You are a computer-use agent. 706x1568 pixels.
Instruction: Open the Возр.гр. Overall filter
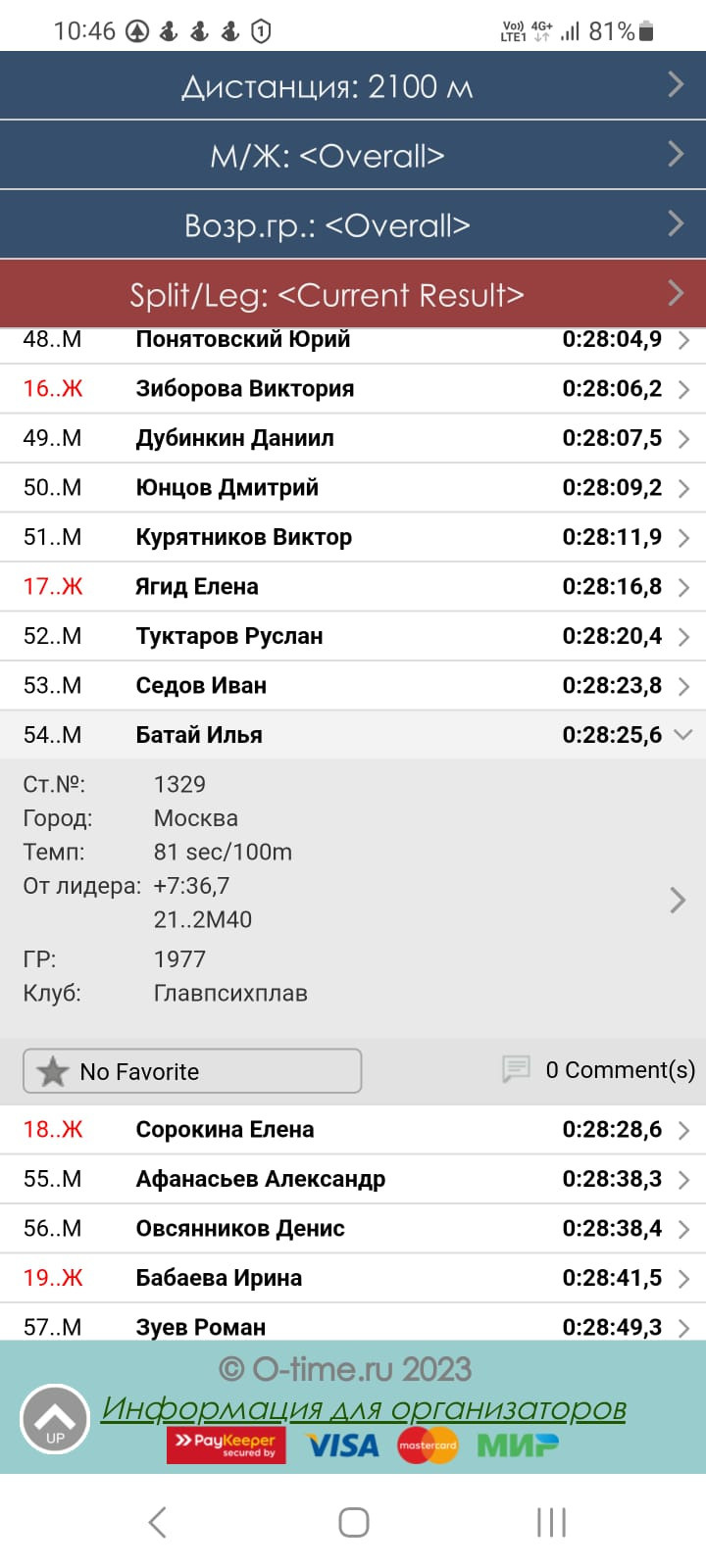click(353, 225)
